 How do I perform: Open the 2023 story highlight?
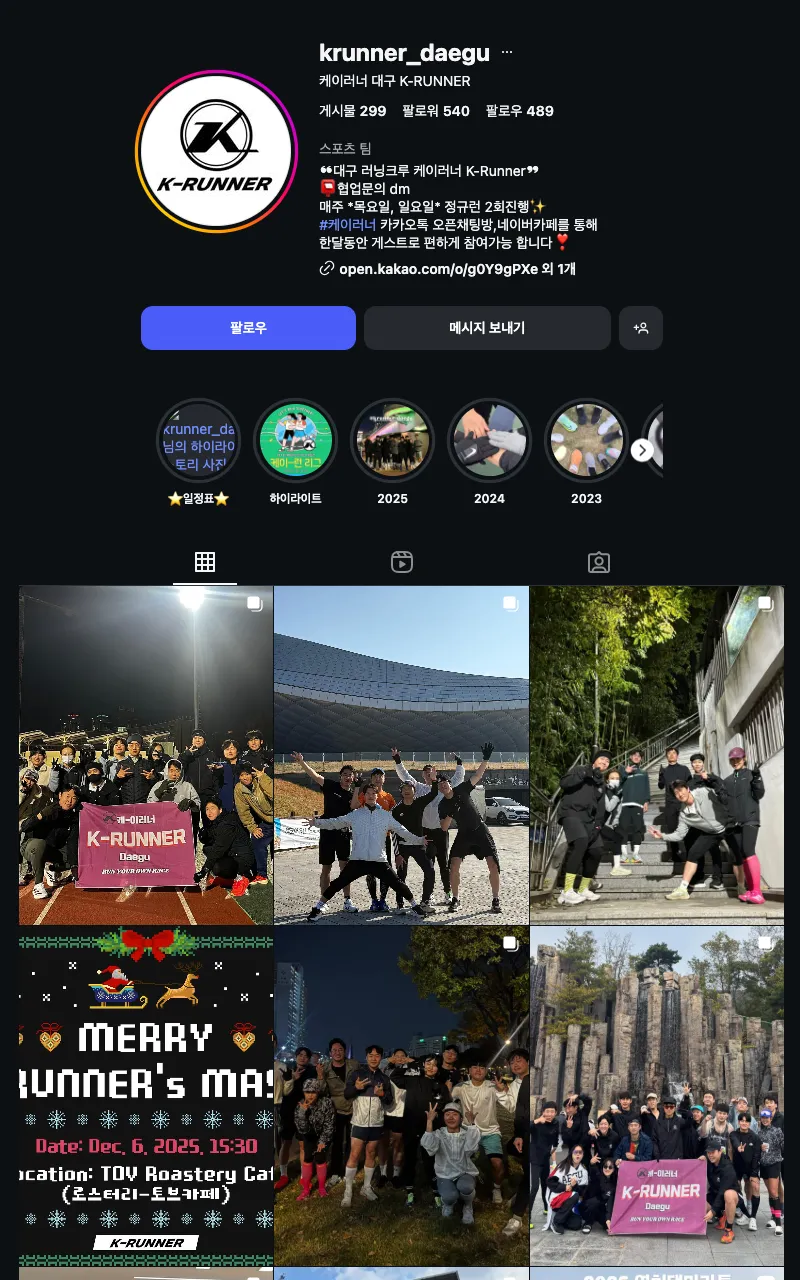coord(586,441)
